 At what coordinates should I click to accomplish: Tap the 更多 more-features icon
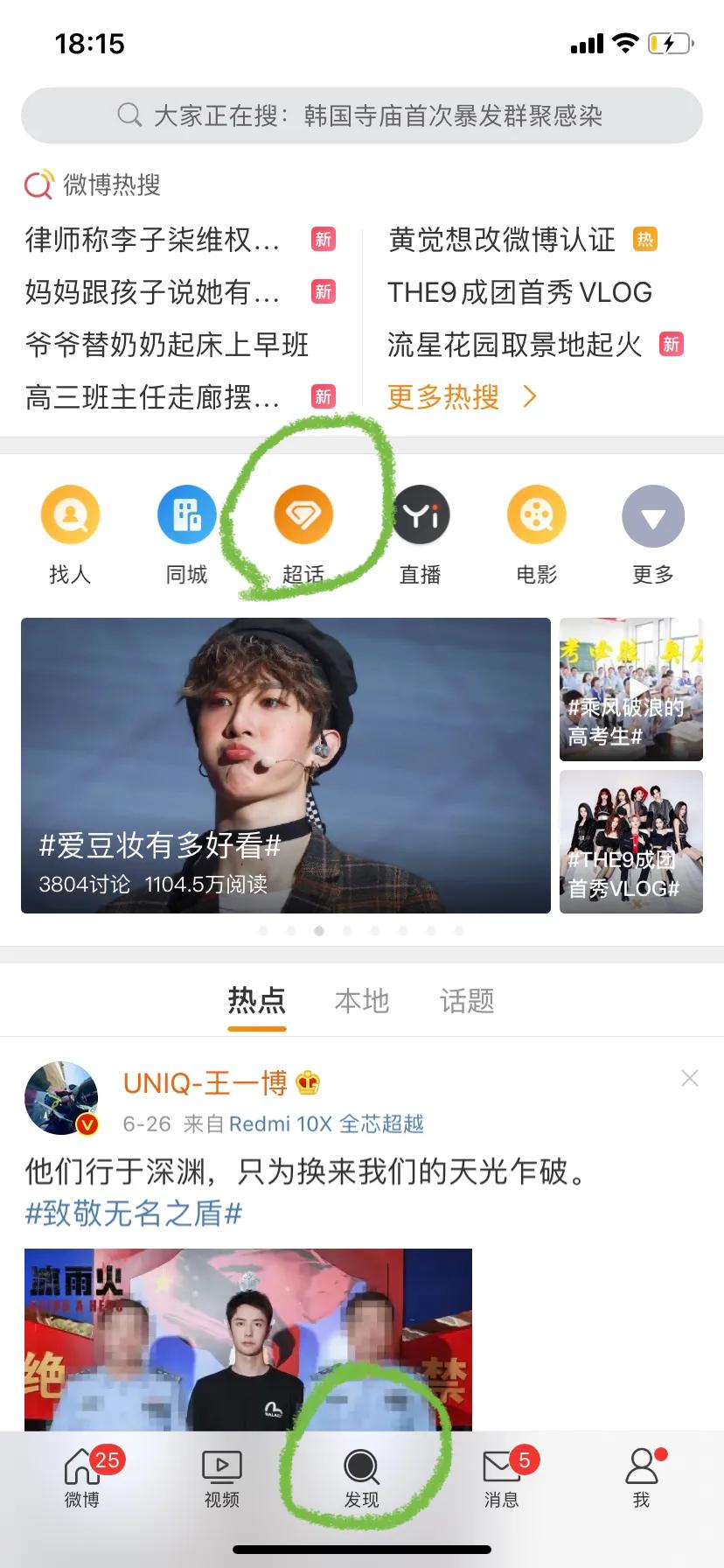tap(652, 514)
